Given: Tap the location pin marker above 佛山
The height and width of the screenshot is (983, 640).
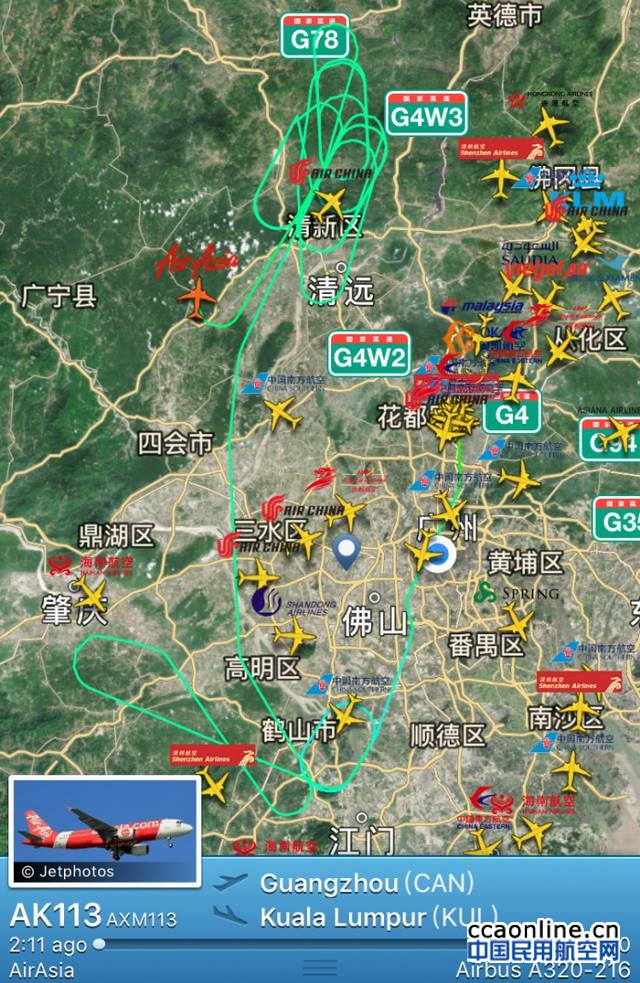Looking at the screenshot, I should point(347,550).
